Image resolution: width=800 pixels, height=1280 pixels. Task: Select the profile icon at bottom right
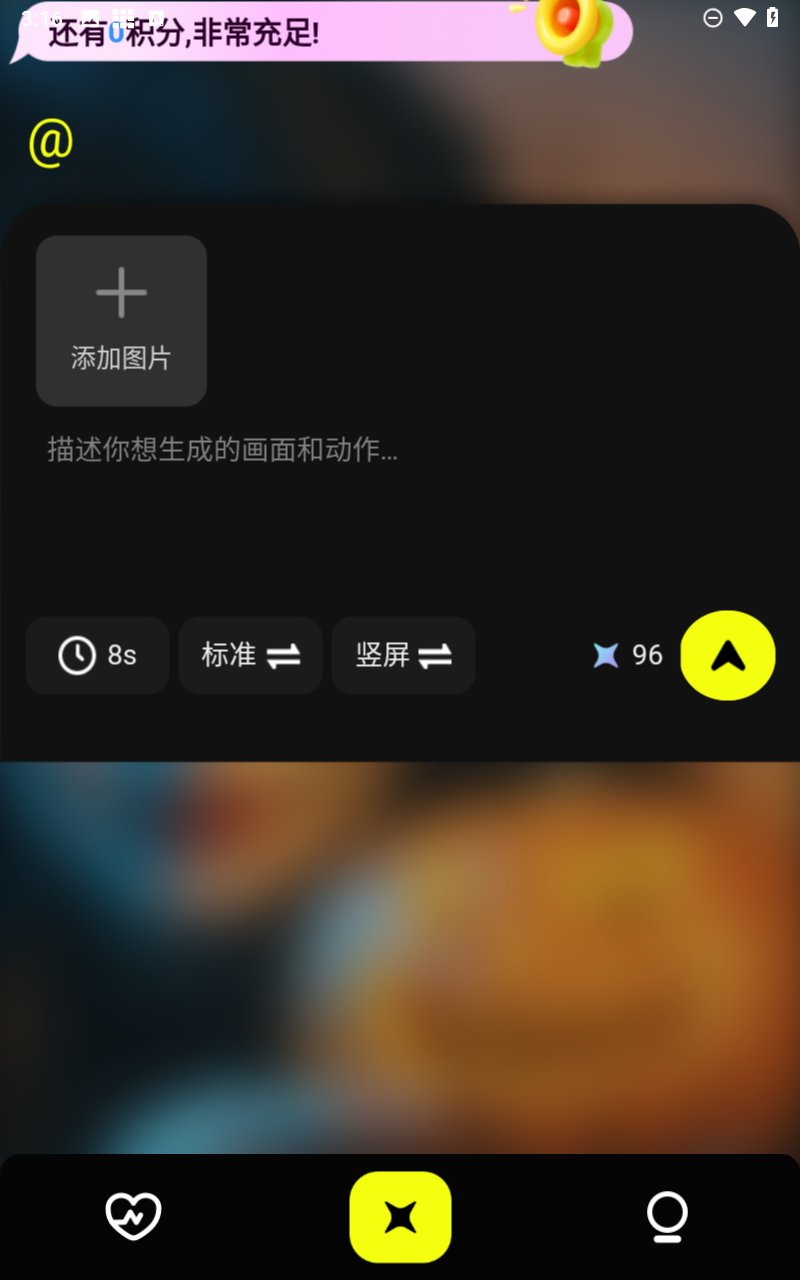(667, 1216)
